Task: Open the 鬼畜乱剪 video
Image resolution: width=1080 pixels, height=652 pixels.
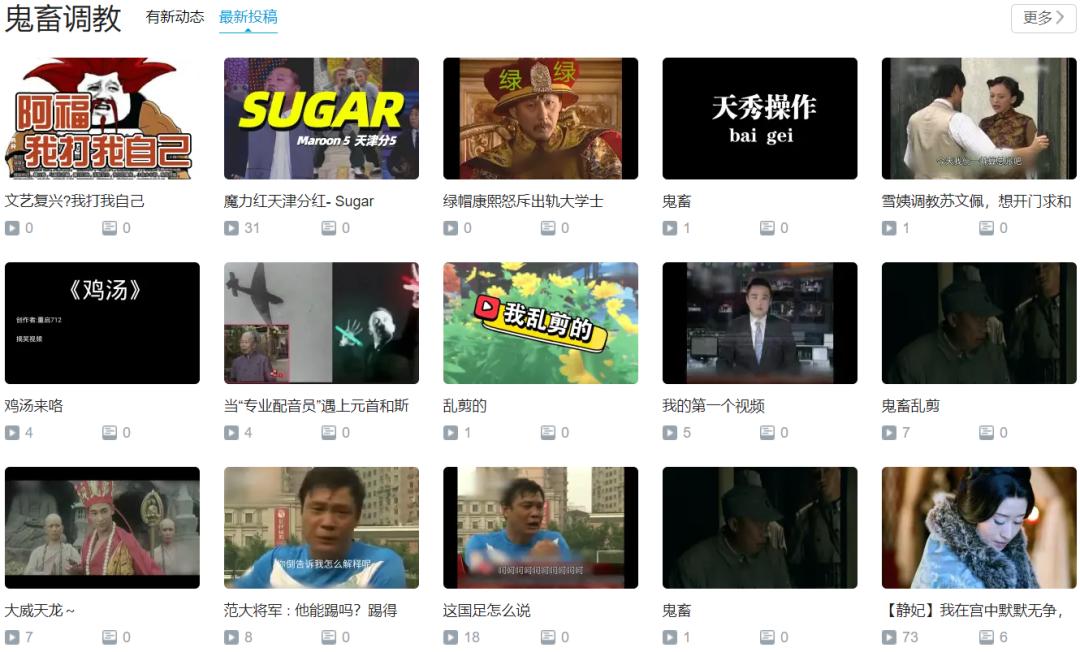Action: [978, 323]
